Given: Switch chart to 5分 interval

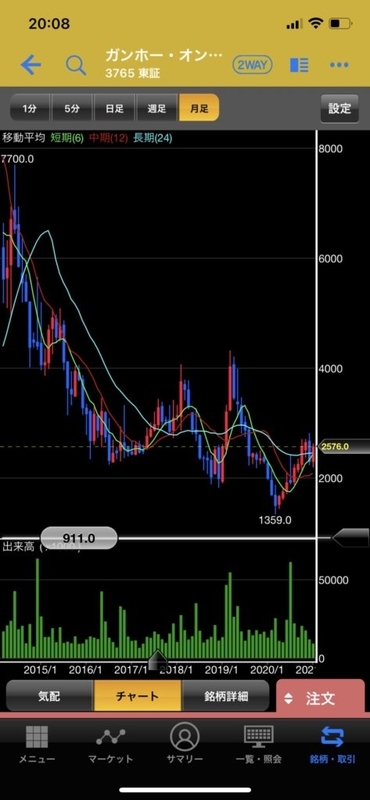Looking at the screenshot, I should point(71,108).
